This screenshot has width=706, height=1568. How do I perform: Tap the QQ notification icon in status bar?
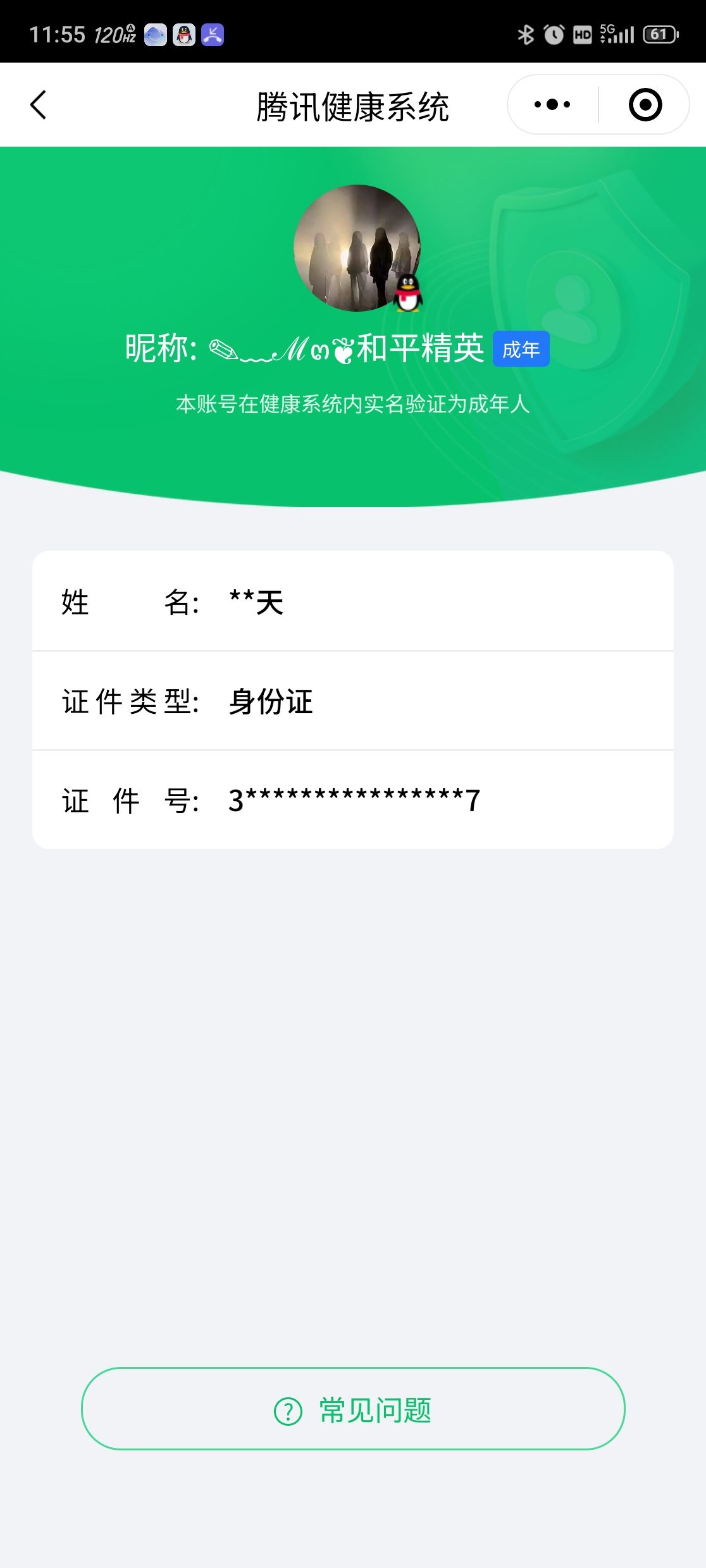click(183, 37)
